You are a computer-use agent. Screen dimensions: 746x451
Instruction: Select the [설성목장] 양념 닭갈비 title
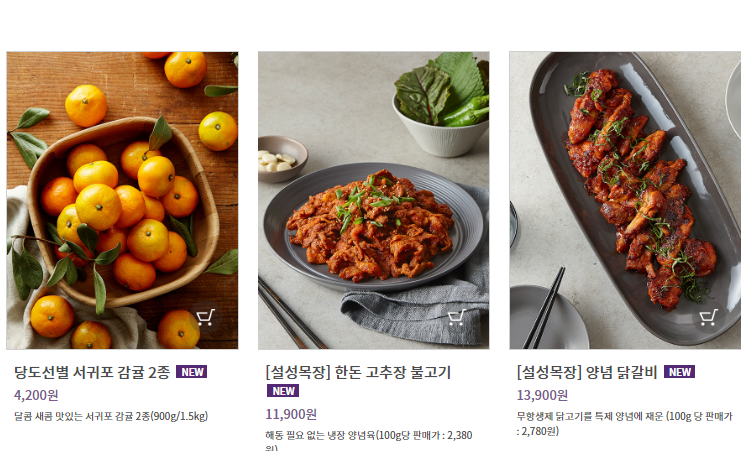coord(587,372)
